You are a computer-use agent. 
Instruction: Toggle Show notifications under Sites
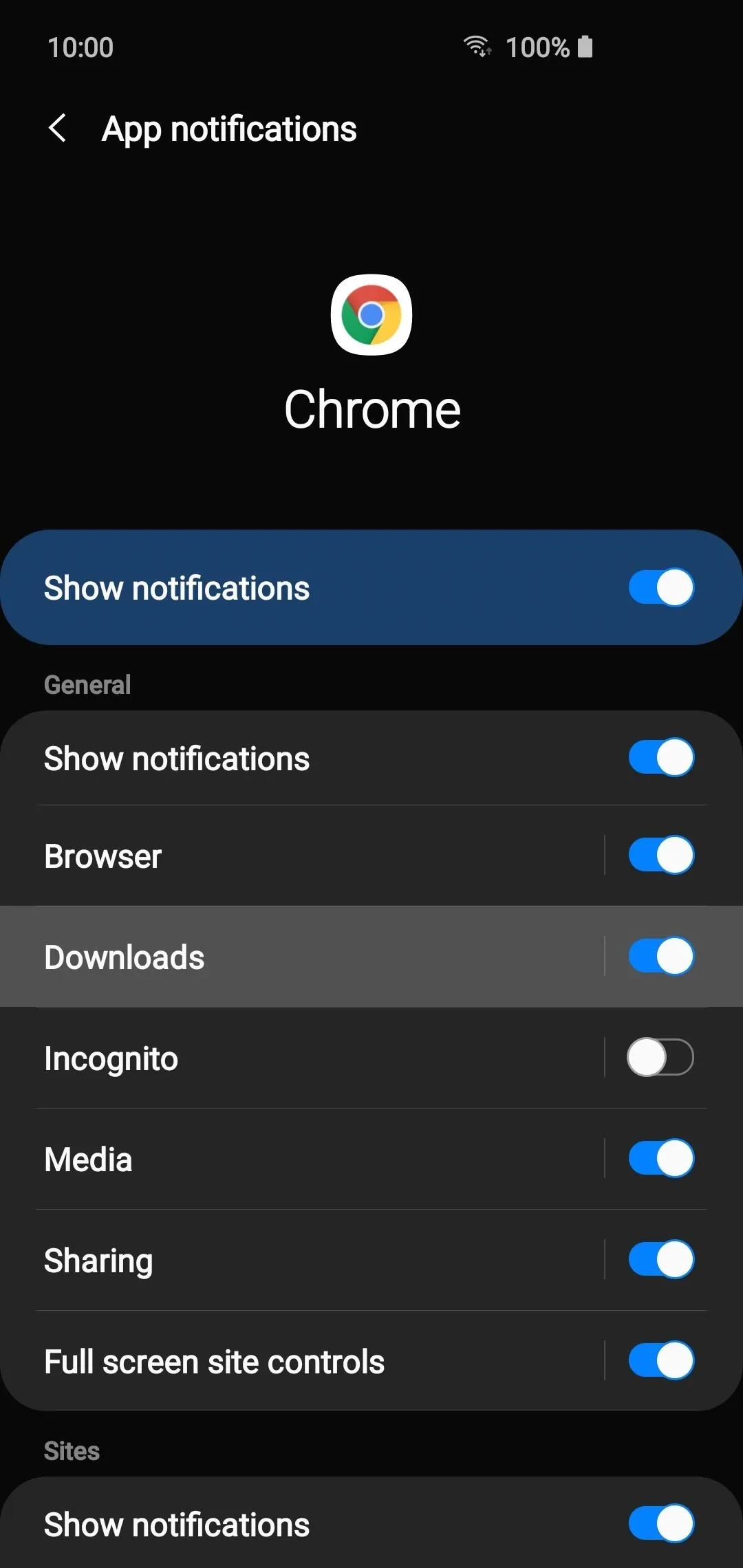[x=660, y=1523]
